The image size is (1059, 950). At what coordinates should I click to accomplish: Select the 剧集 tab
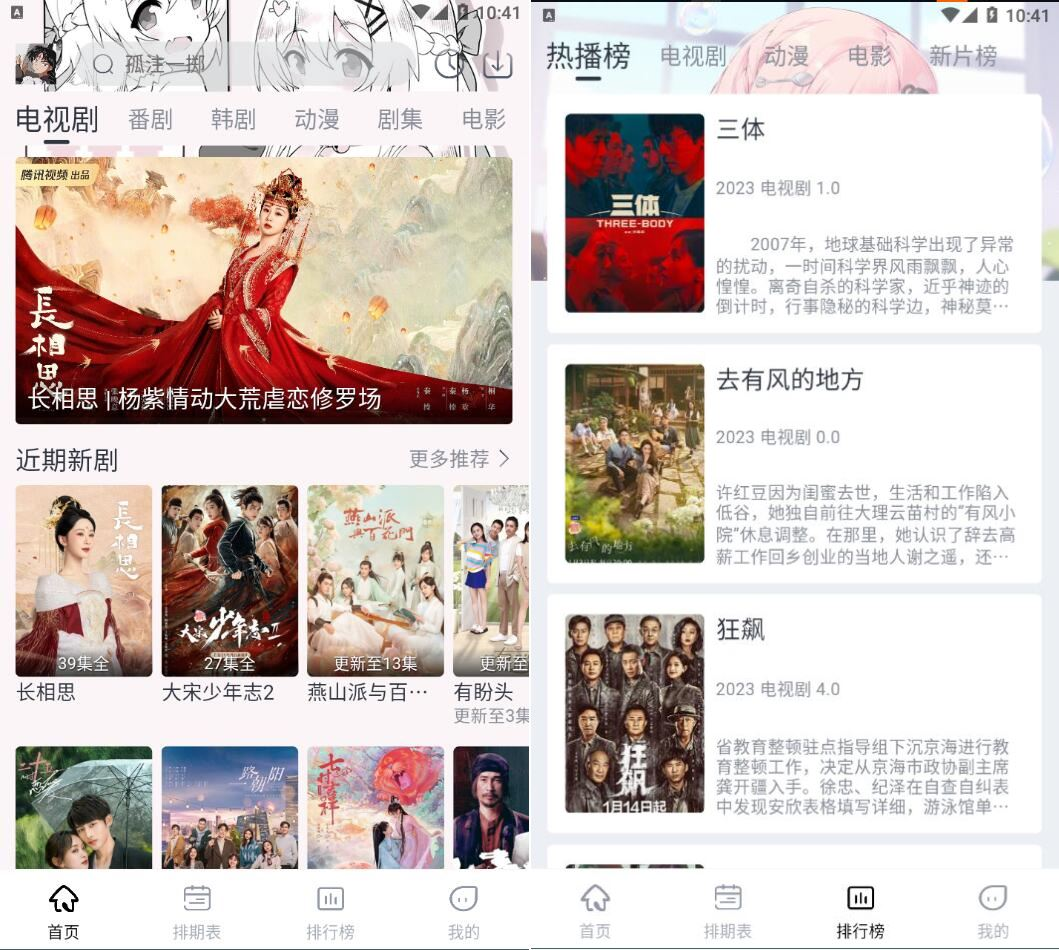[x=399, y=120]
